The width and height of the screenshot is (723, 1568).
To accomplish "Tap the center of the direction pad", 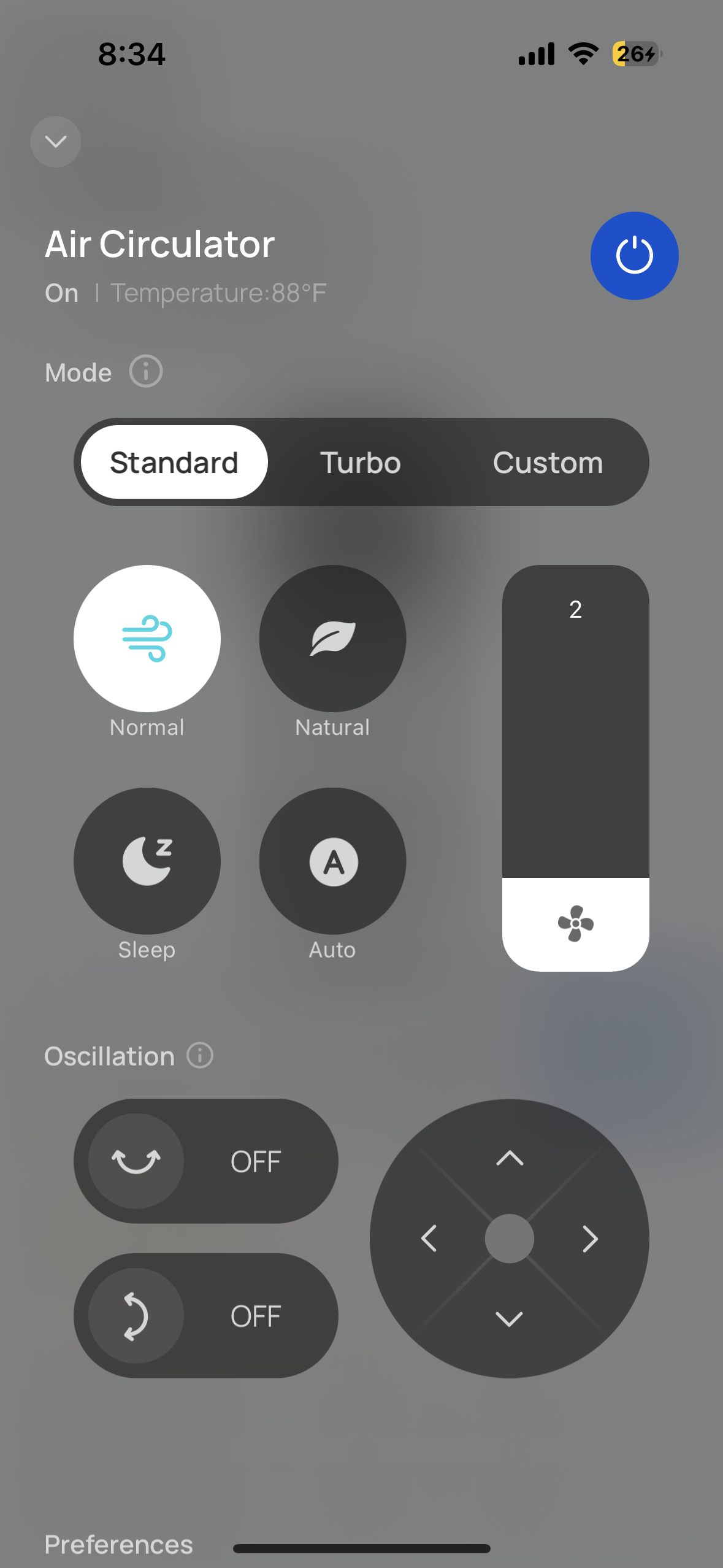I will [x=510, y=1239].
